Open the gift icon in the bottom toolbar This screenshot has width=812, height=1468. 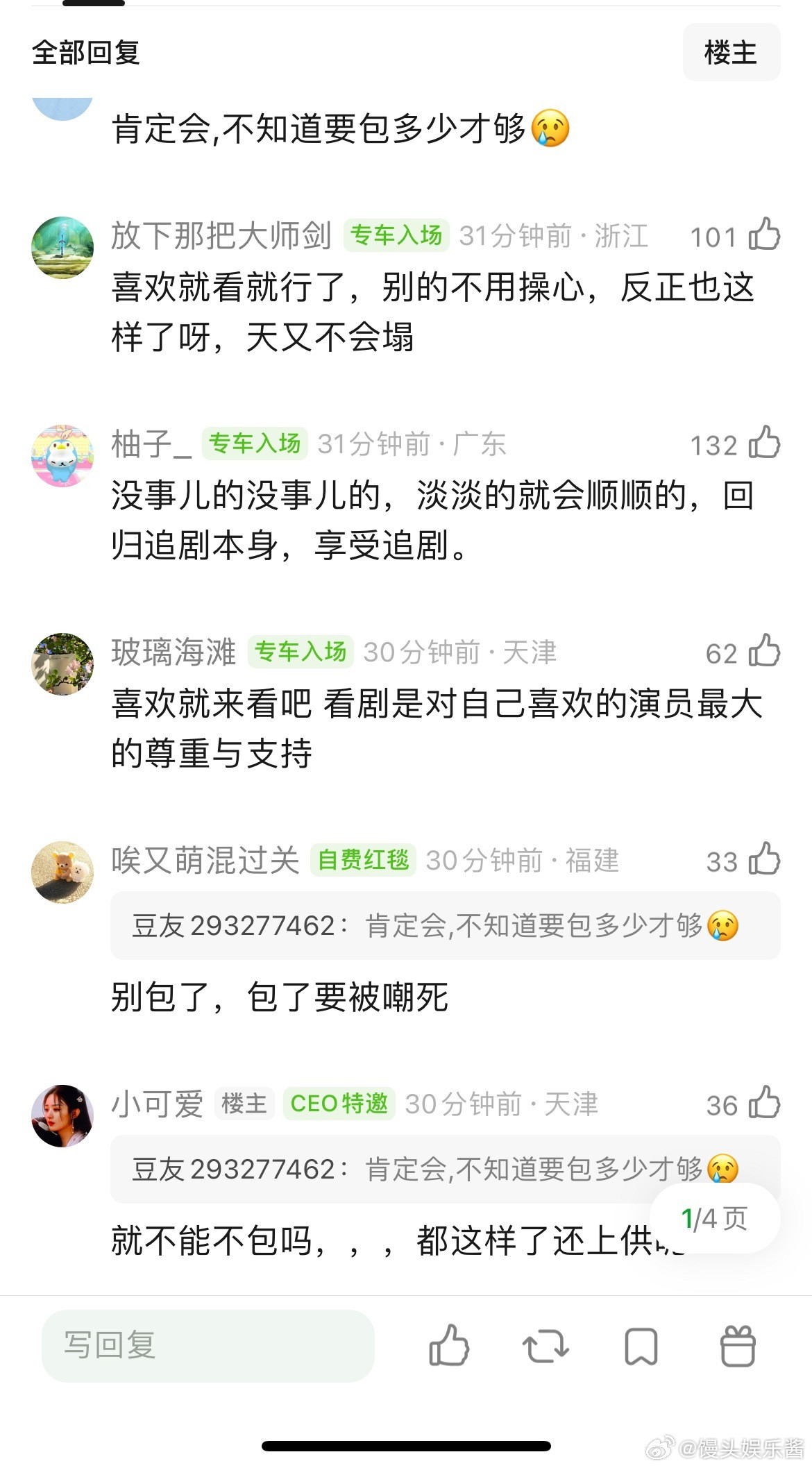(x=738, y=1347)
